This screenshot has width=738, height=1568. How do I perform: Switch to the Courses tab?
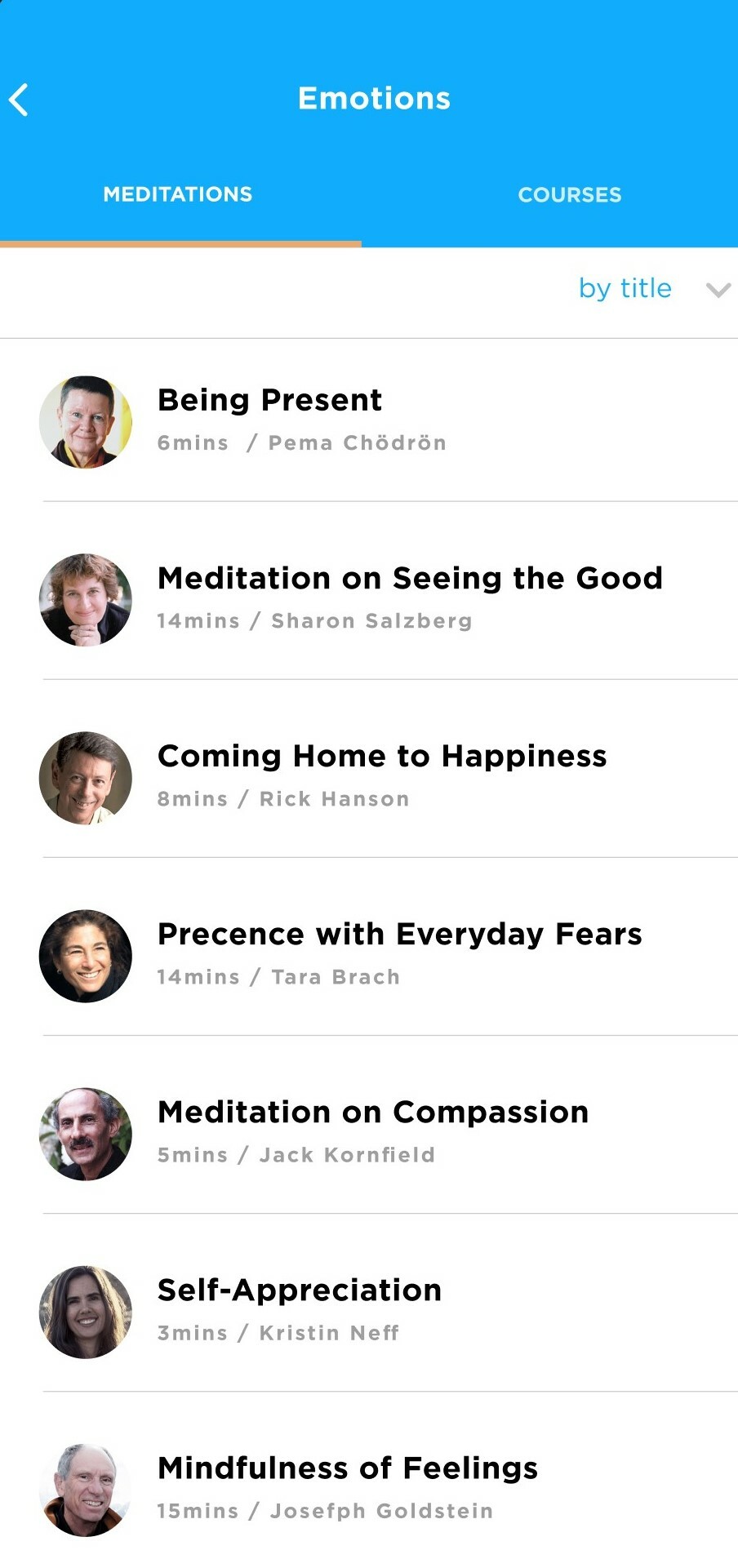569,195
